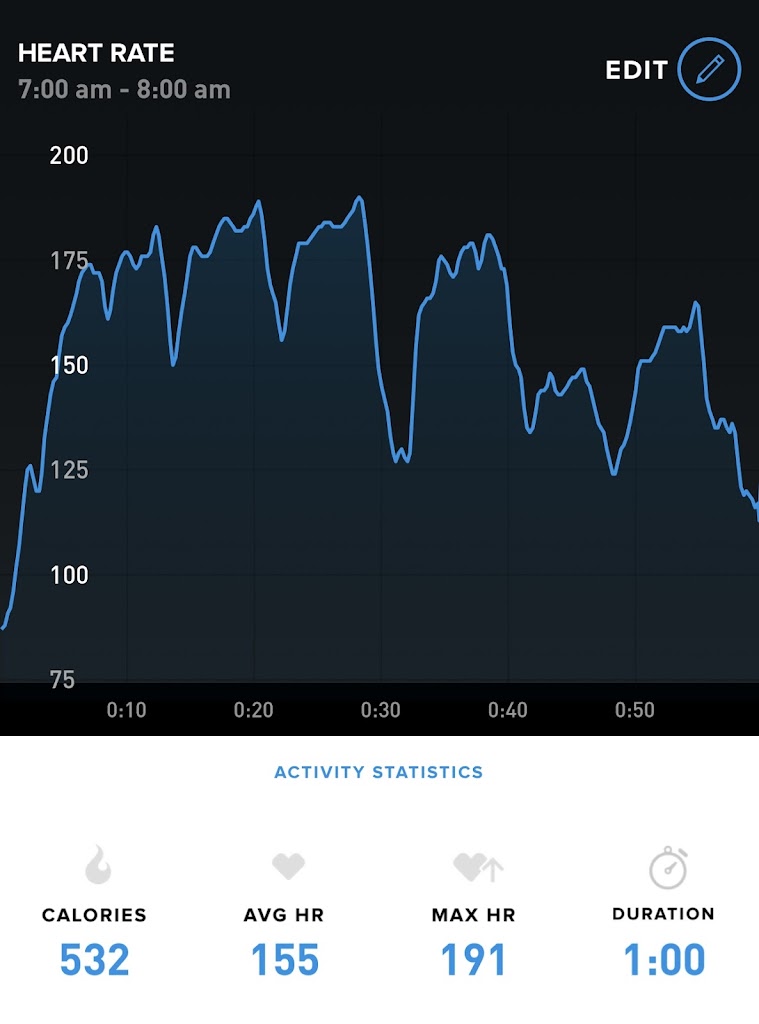The height and width of the screenshot is (1024, 759).
Task: Tap the EDIT pencil button
Action: point(709,70)
